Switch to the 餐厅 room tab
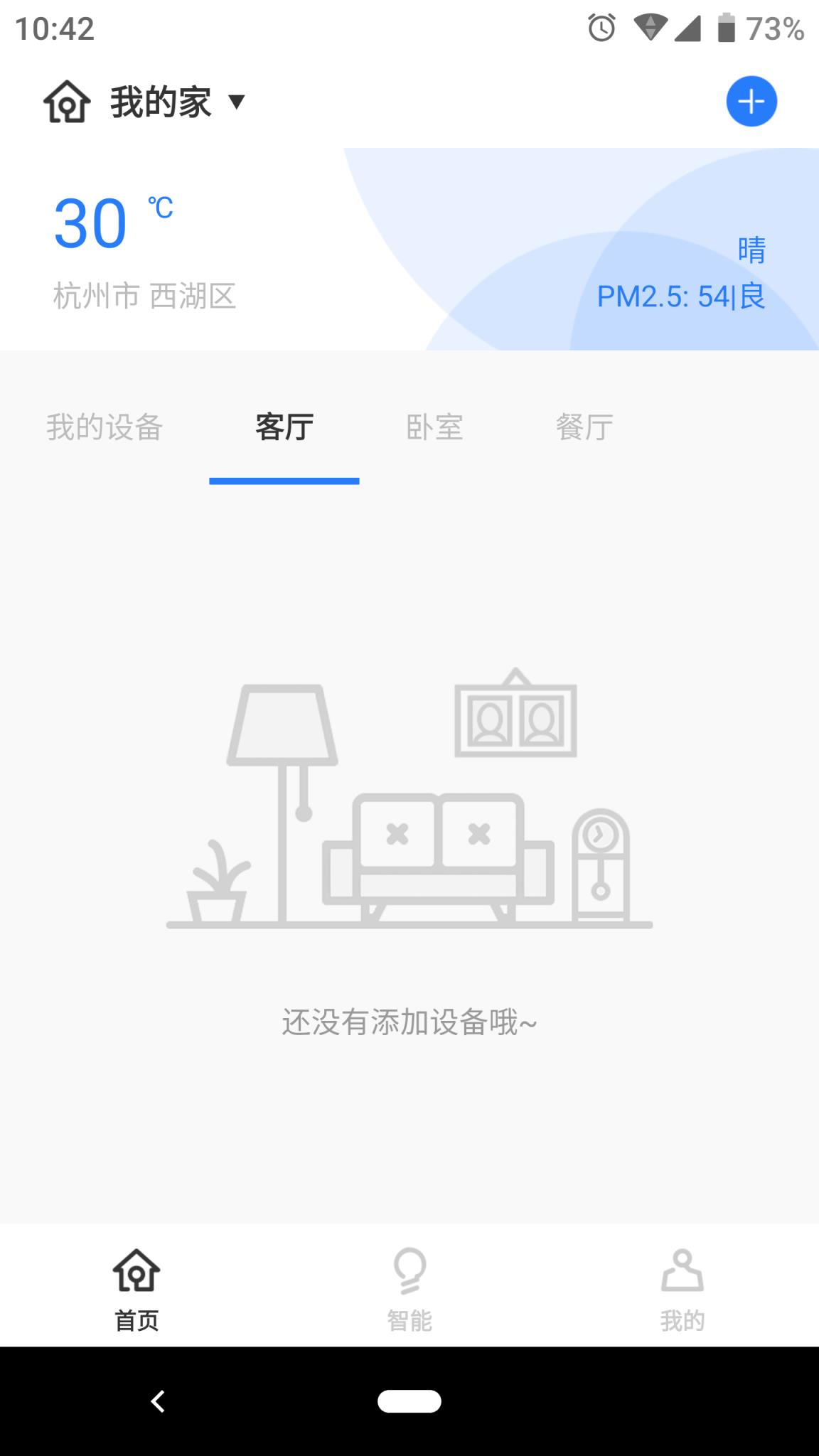This screenshot has height=1456, width=819. coord(584,427)
